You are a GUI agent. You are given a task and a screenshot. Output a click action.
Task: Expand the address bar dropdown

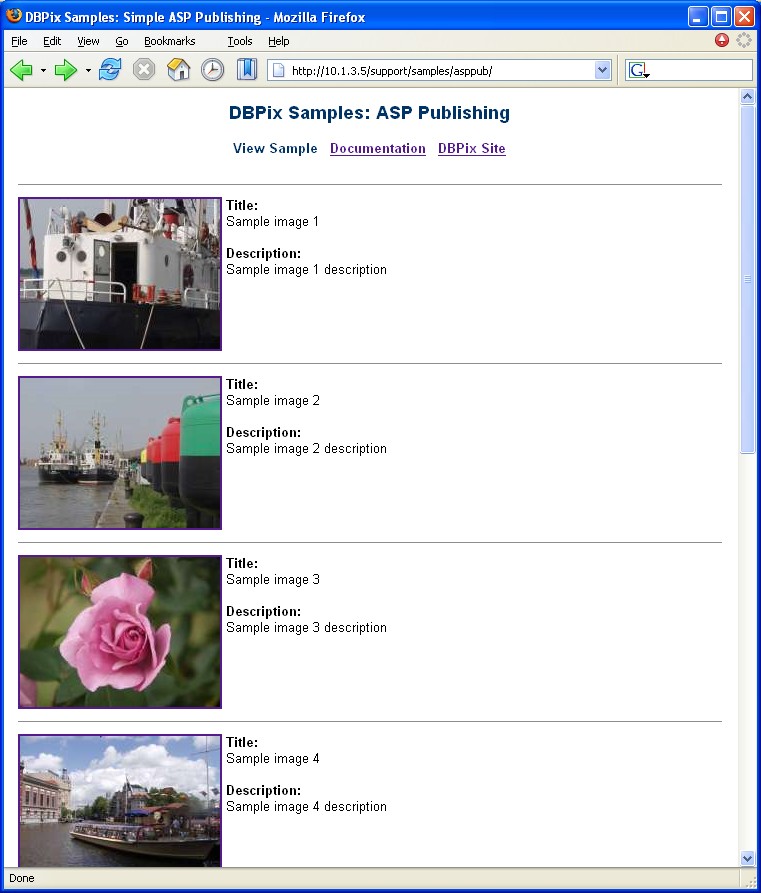(x=602, y=71)
